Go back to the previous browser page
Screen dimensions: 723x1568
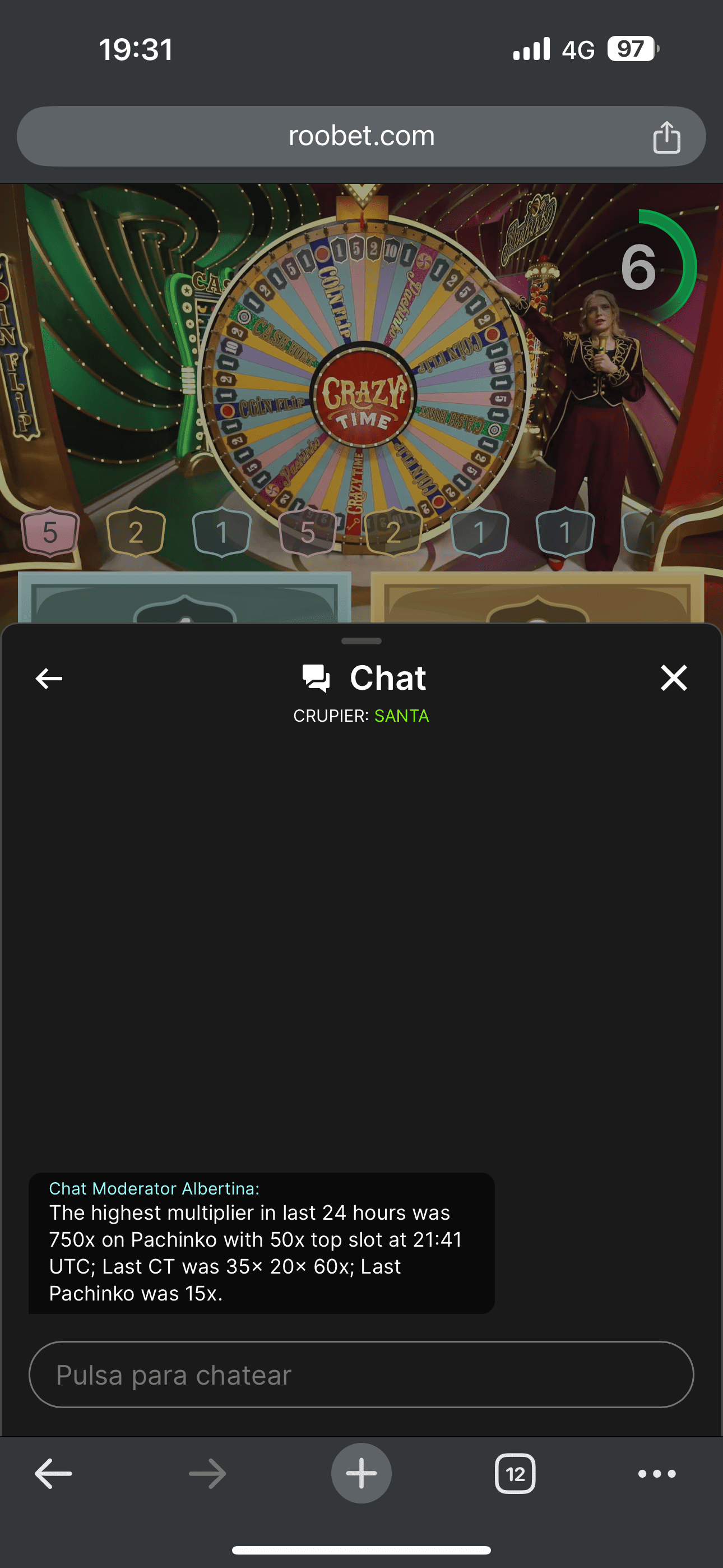point(54,1474)
